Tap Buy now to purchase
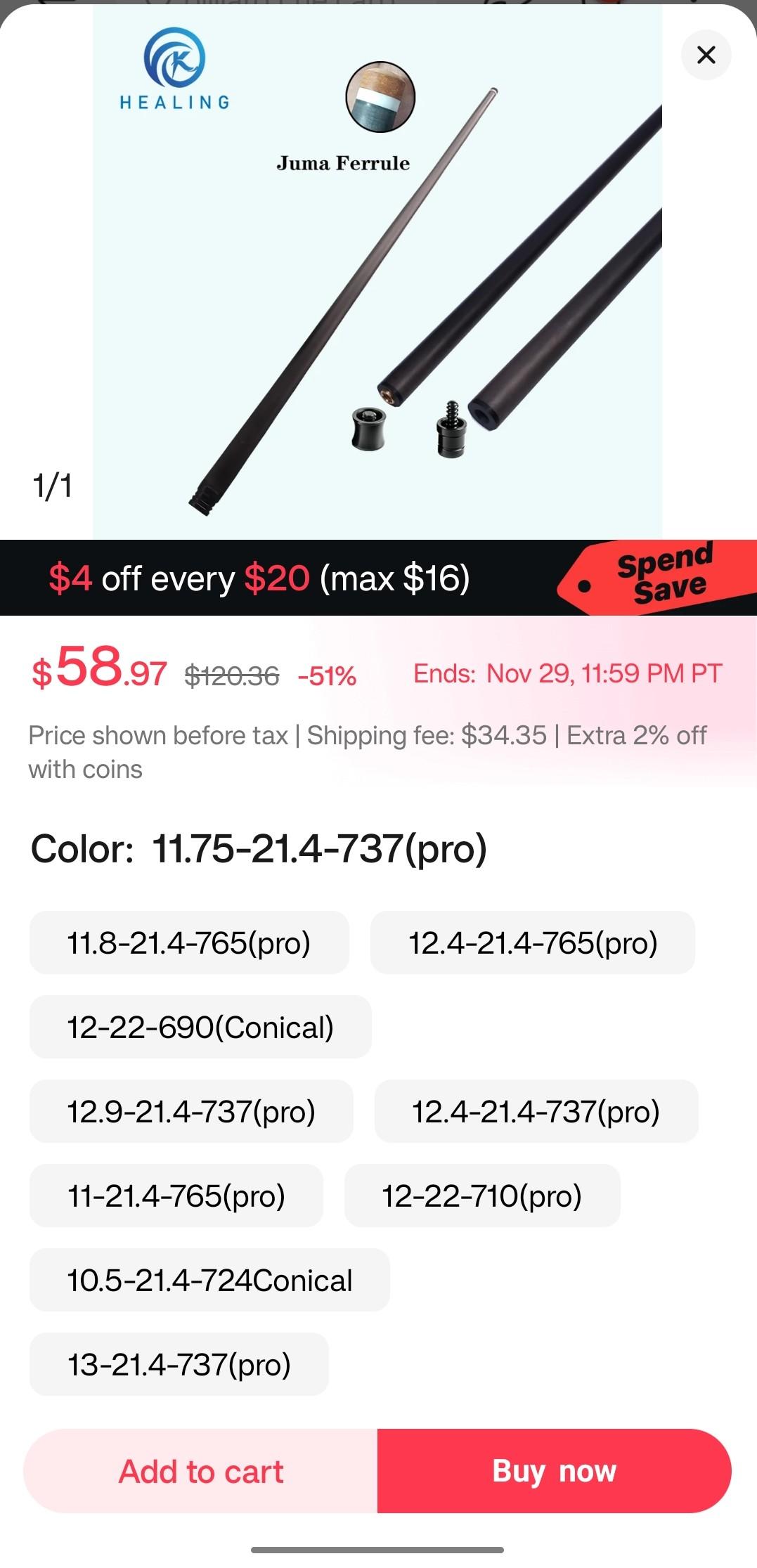757x1568 pixels. (x=554, y=1471)
